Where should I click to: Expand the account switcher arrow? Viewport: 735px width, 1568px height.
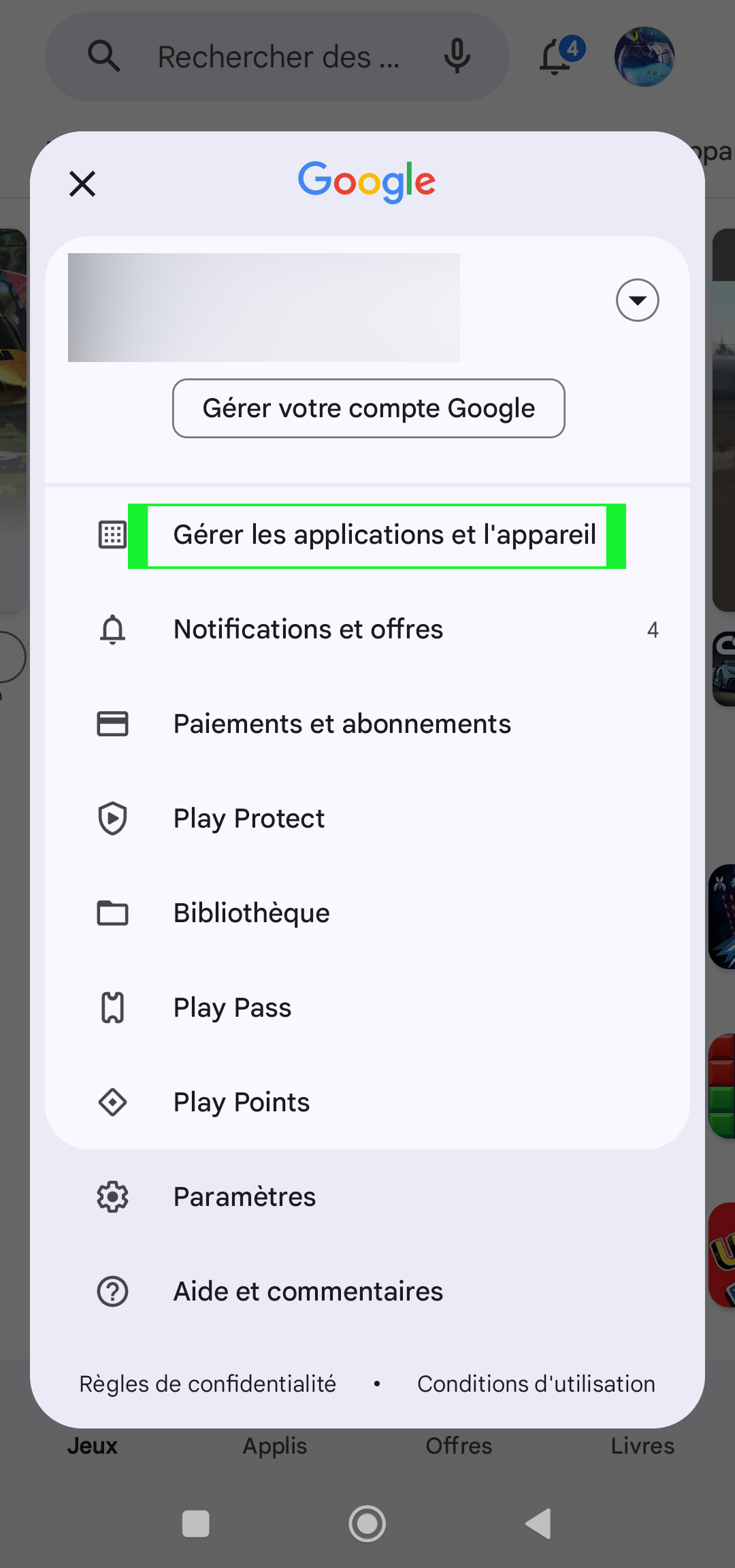(637, 300)
